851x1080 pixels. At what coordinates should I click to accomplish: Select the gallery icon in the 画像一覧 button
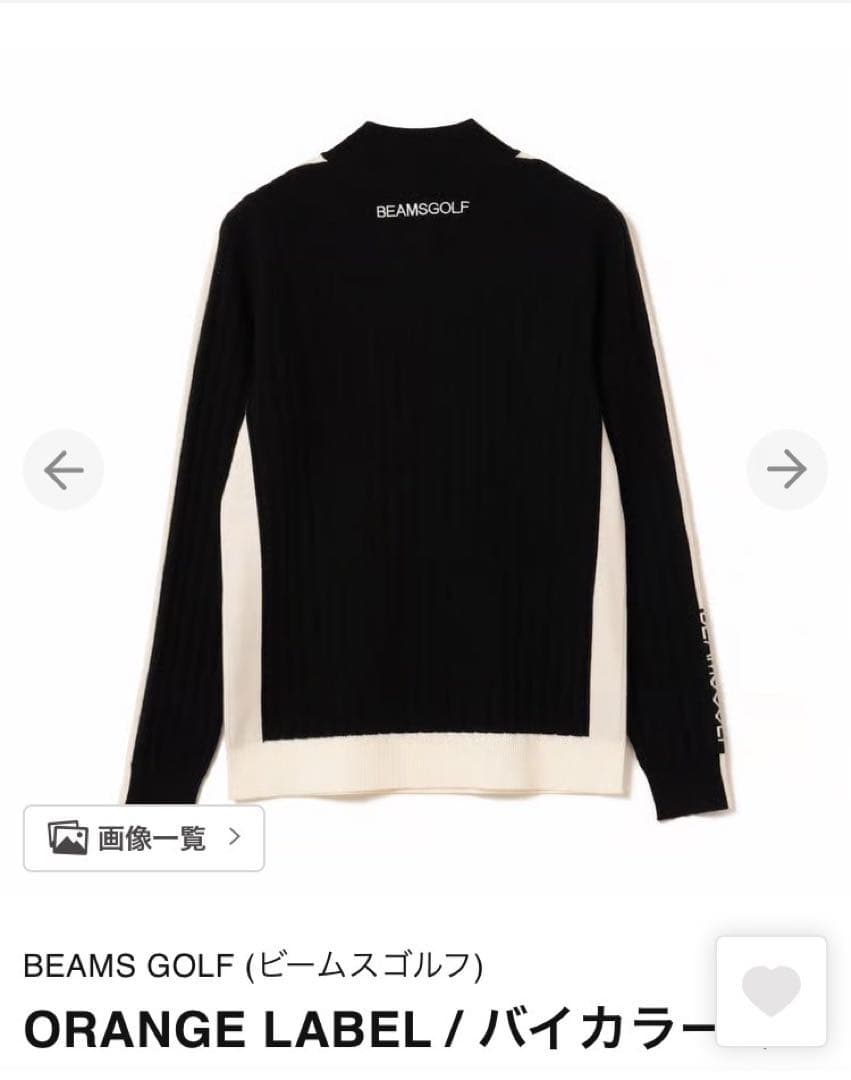(x=64, y=839)
